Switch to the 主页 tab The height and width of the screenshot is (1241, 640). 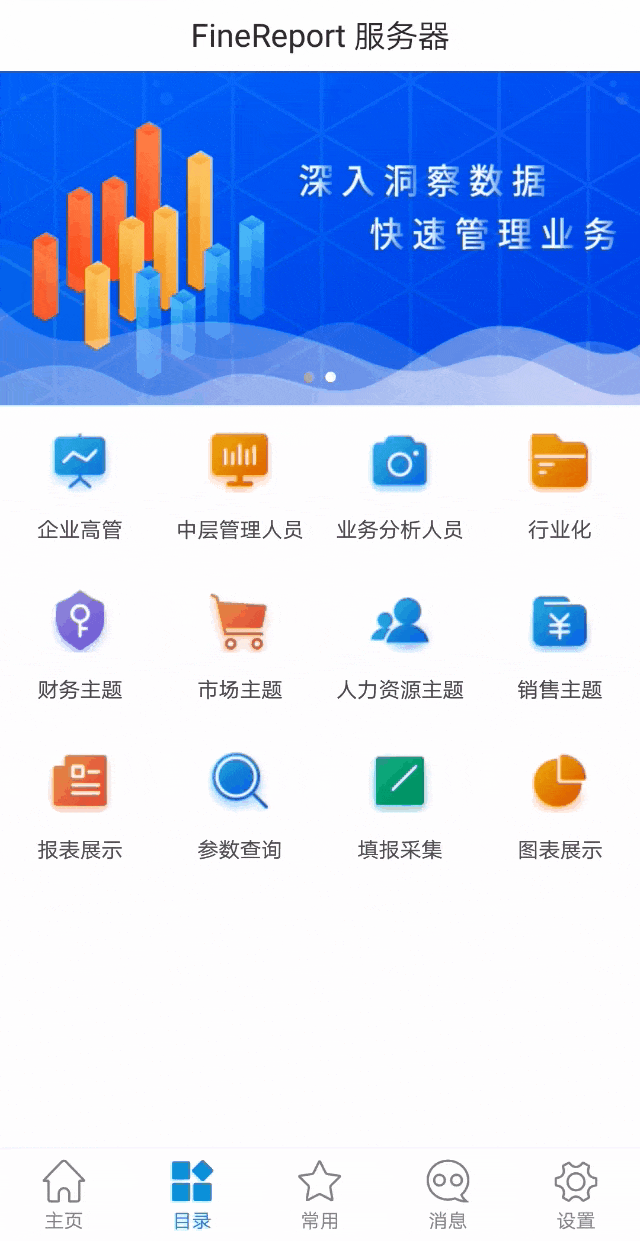tap(64, 1194)
